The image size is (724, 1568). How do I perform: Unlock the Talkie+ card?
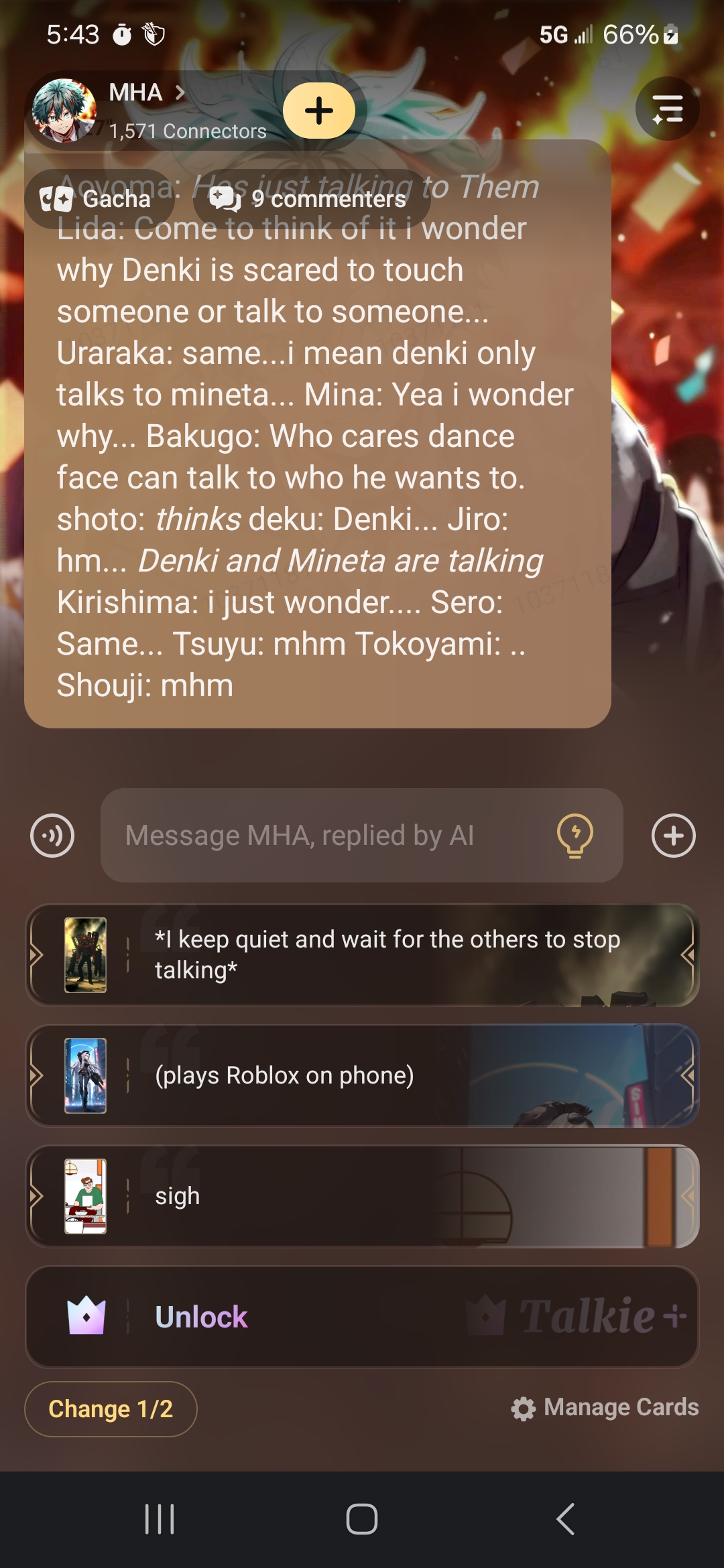362,1317
